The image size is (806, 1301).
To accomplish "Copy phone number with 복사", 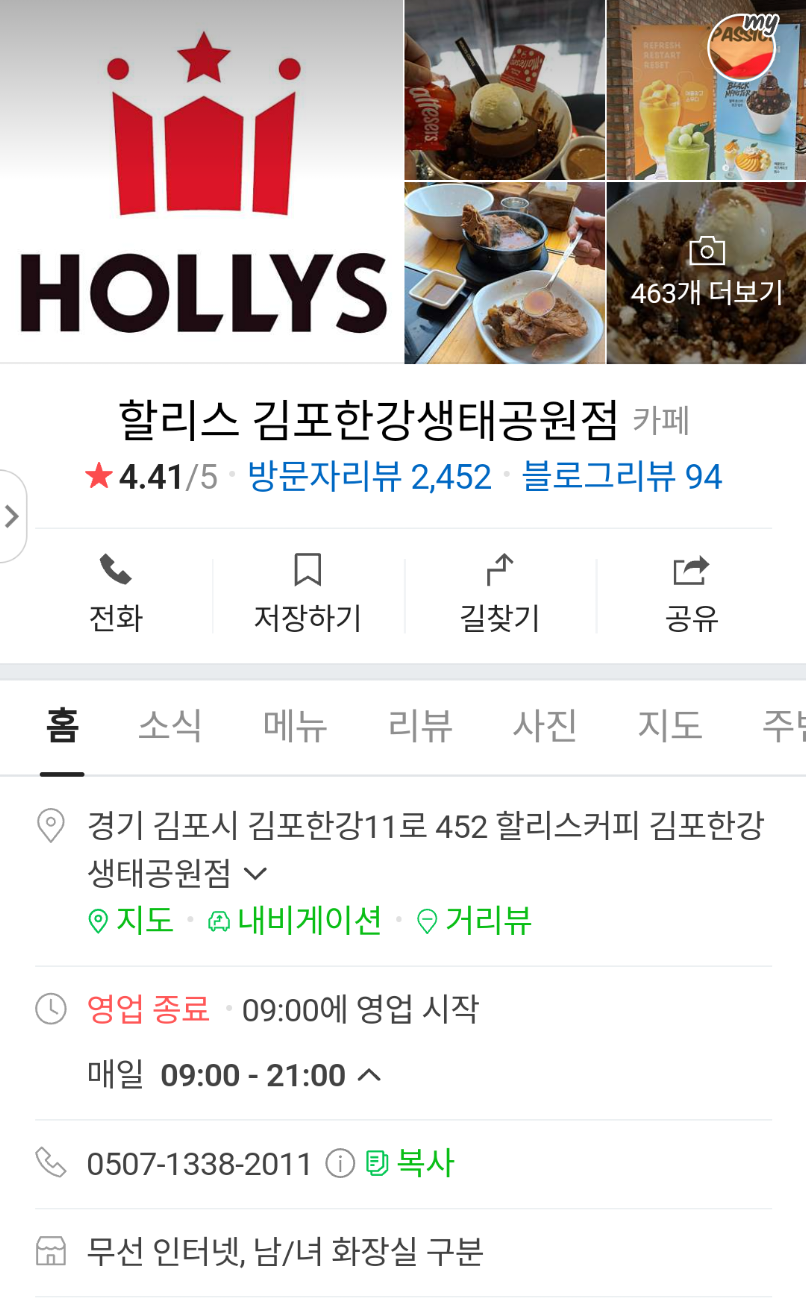I will tap(411, 1163).
